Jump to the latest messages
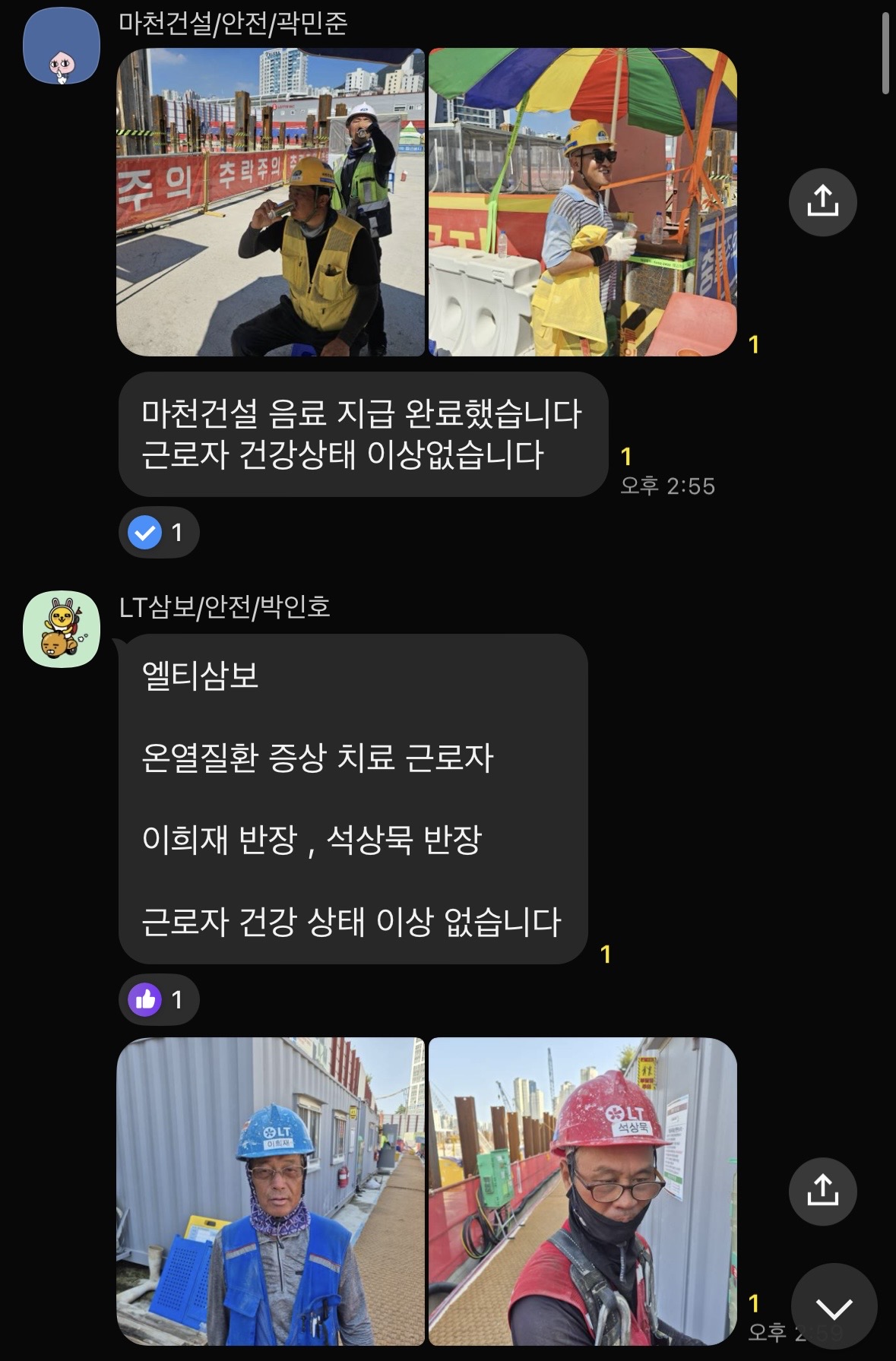The image size is (896, 1361). click(x=834, y=1307)
